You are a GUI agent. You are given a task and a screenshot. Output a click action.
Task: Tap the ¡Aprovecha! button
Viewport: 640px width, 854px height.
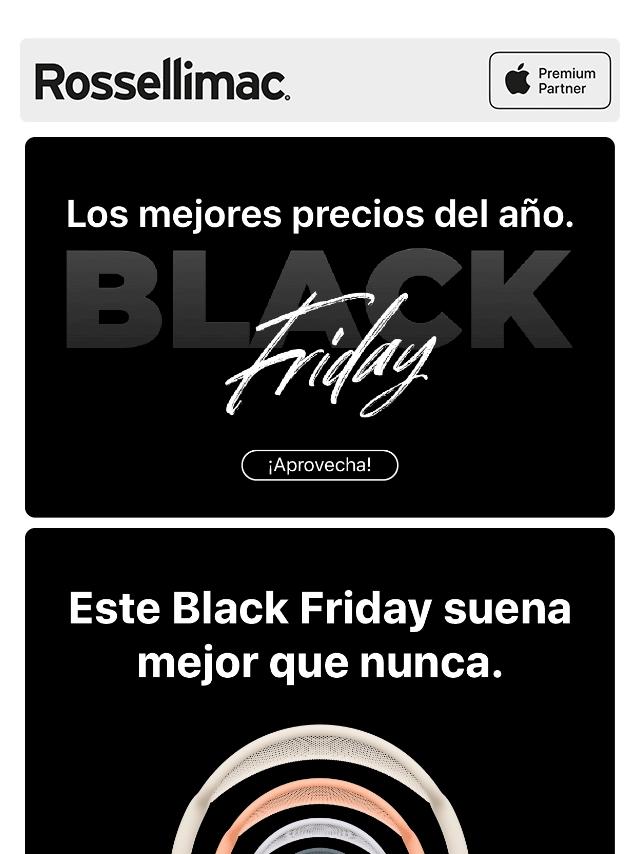tap(319, 465)
